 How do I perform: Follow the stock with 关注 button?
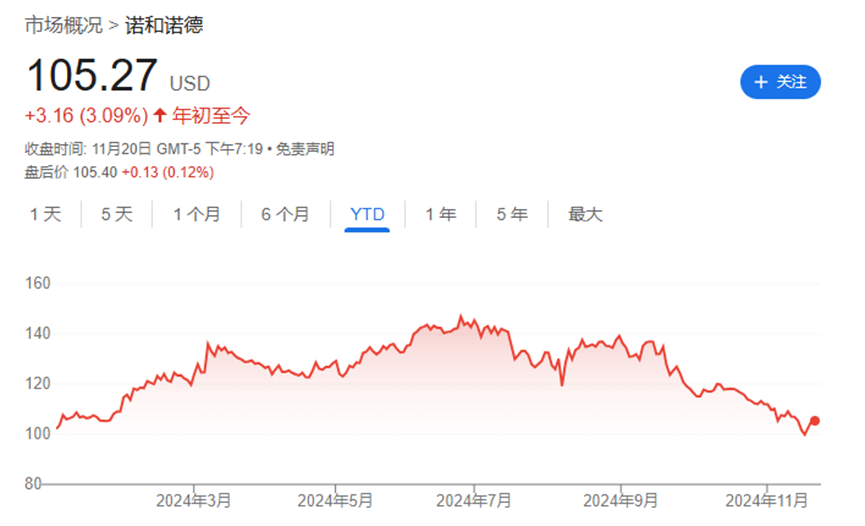point(780,82)
